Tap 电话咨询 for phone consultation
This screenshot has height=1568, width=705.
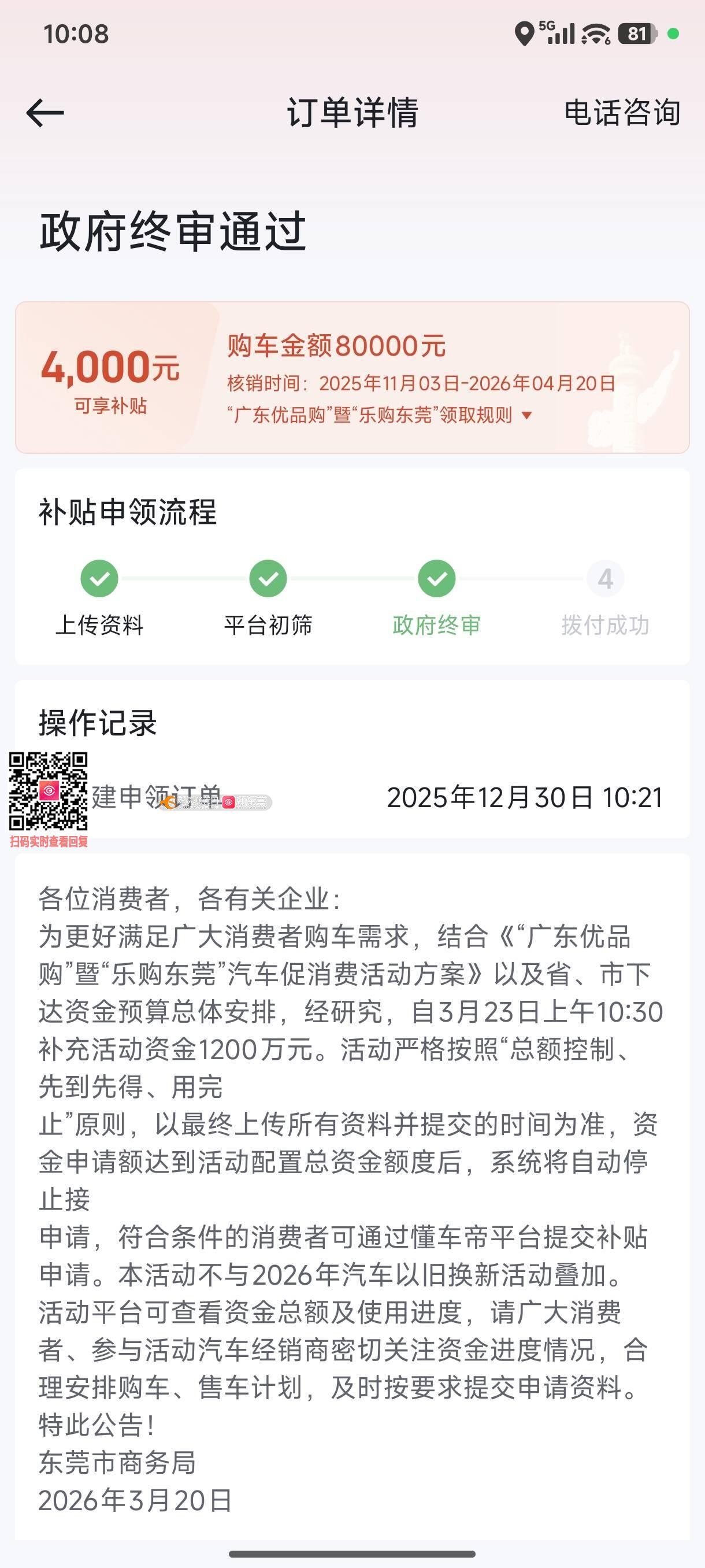coord(622,113)
